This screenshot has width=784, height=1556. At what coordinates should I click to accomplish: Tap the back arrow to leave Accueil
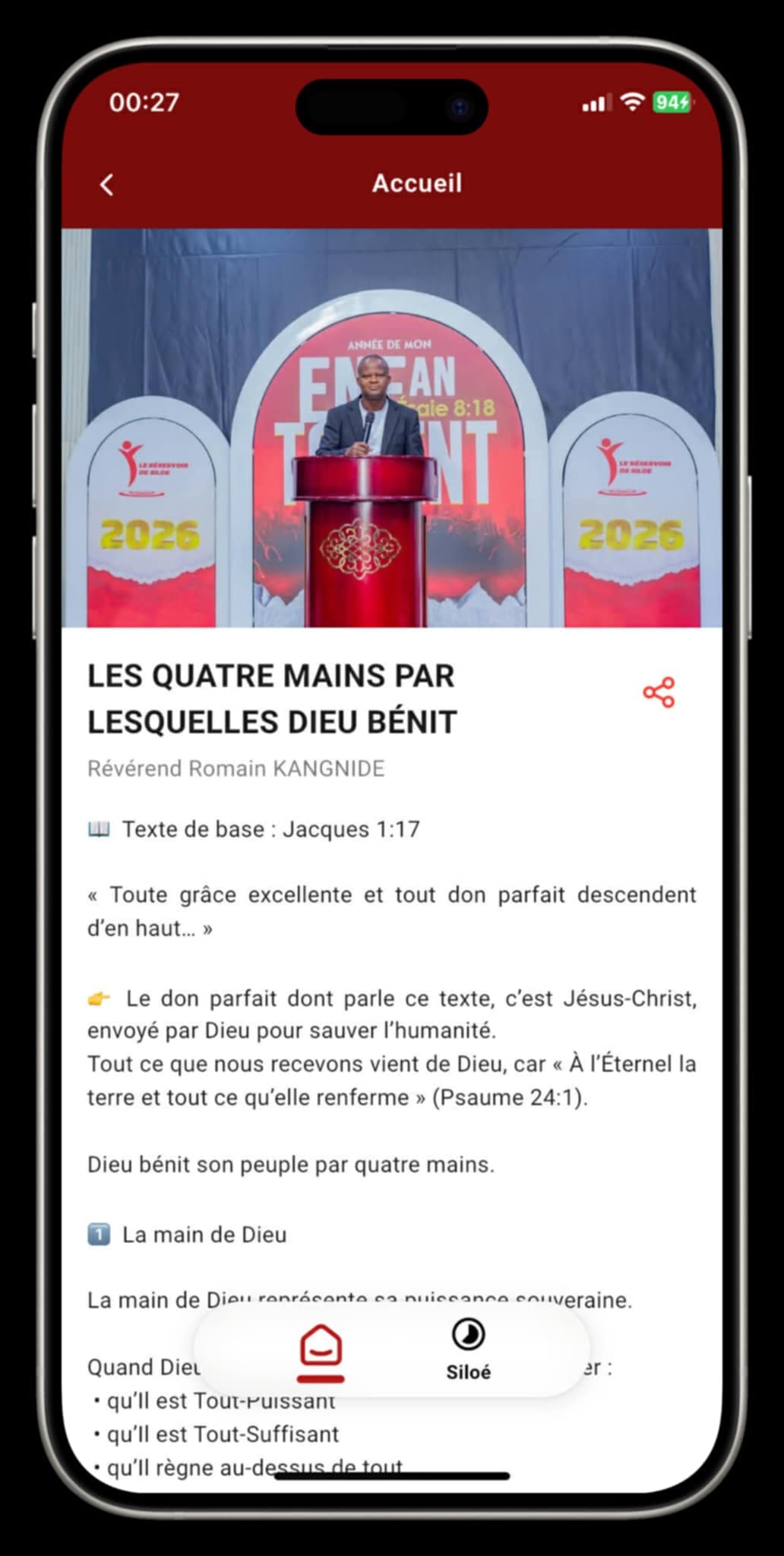(x=107, y=183)
